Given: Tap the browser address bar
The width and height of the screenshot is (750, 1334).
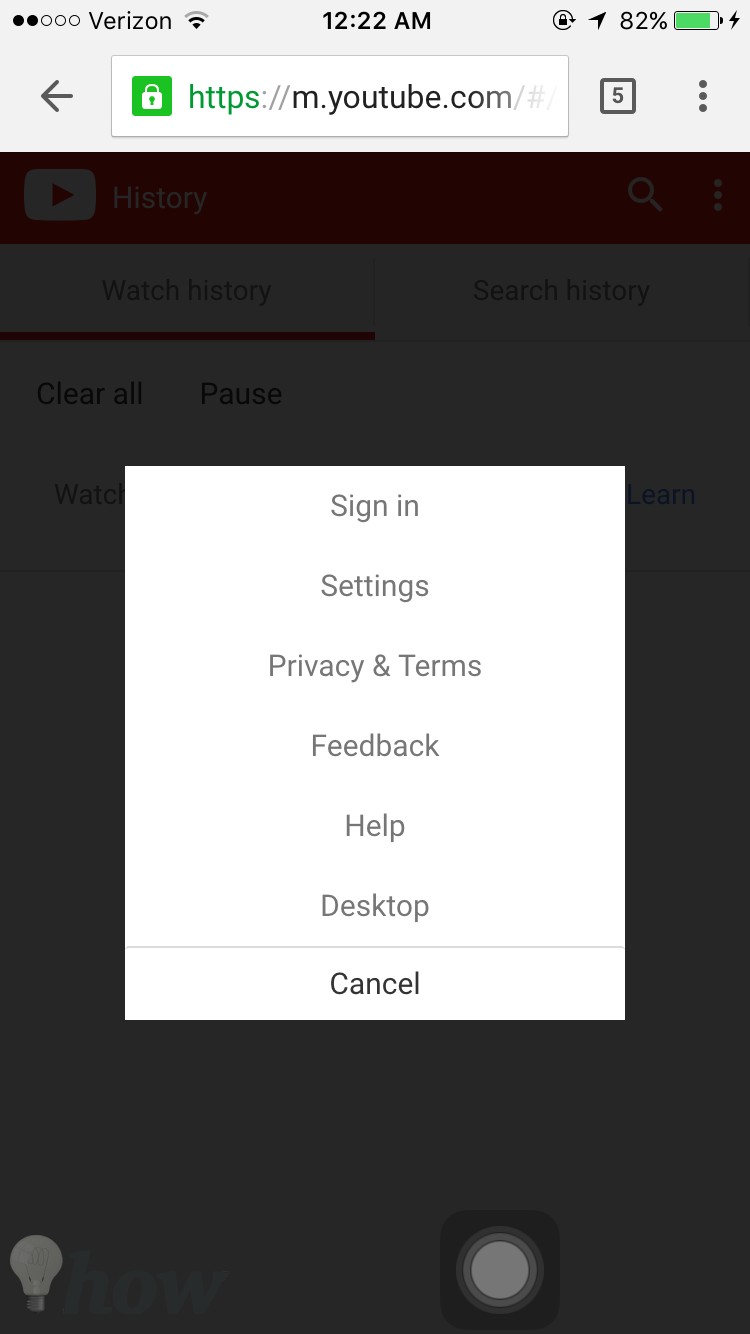Looking at the screenshot, I should coord(340,96).
